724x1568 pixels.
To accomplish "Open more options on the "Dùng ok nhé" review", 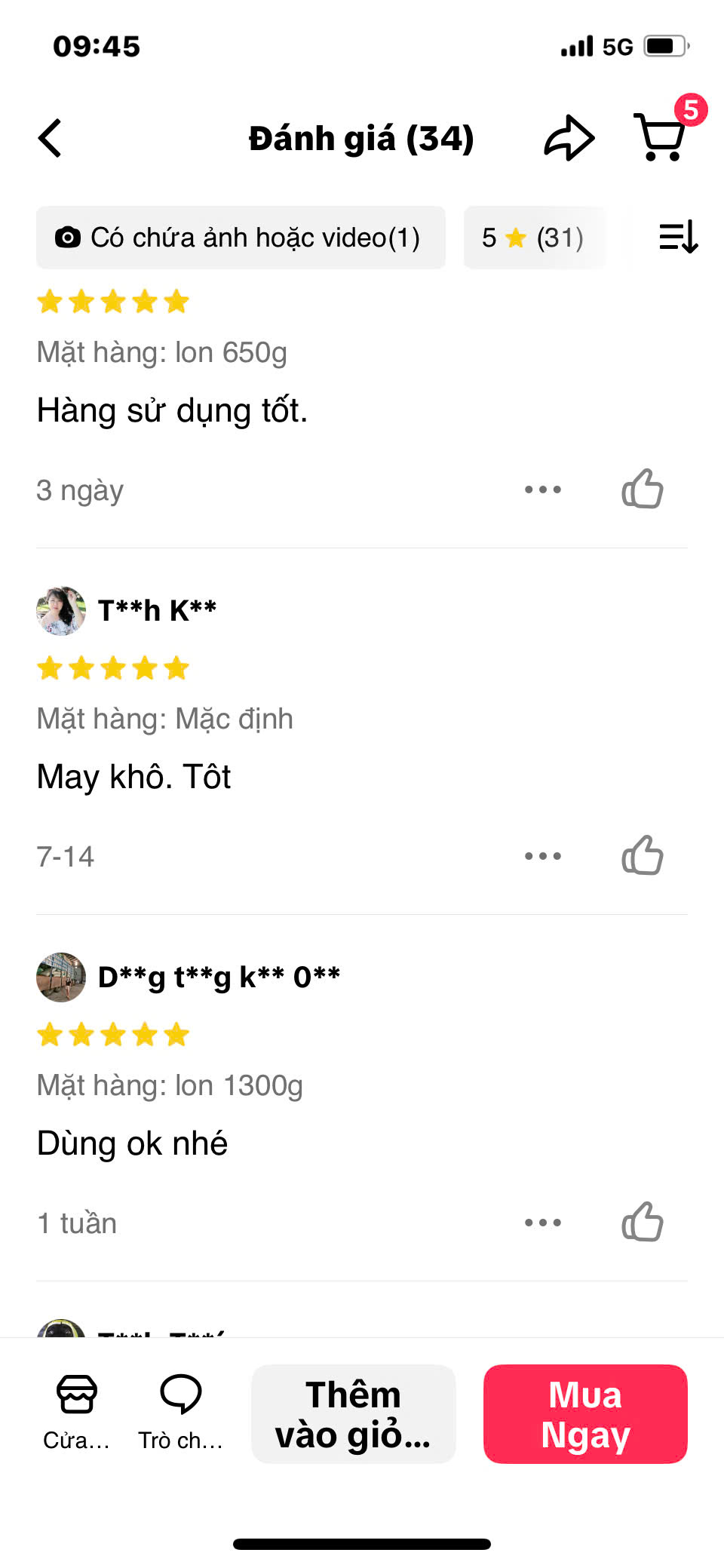I will [543, 1223].
